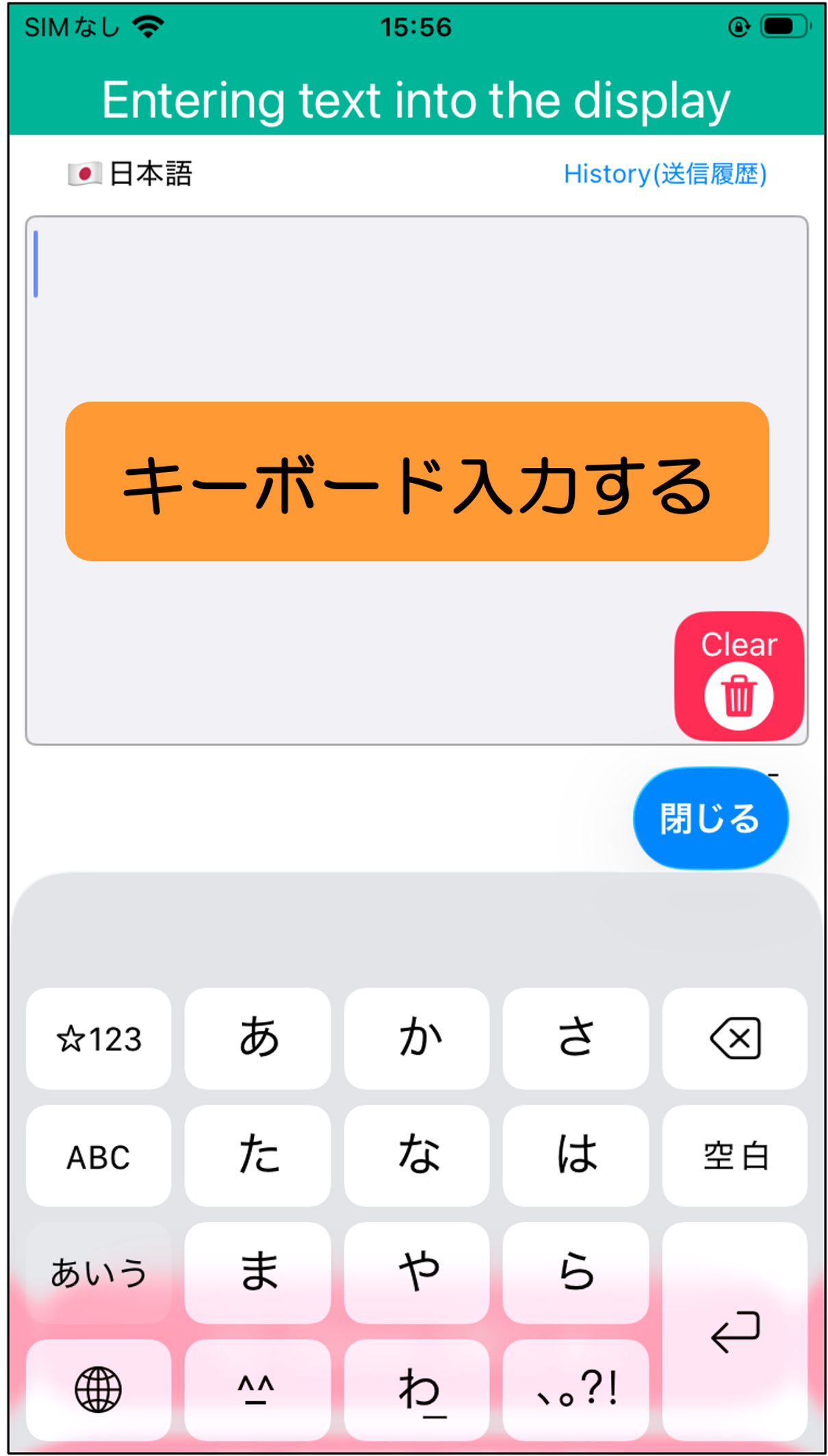Select the 日本語 language picker
Image resolution: width=828 pixels, height=1456 pixels.
(130, 174)
